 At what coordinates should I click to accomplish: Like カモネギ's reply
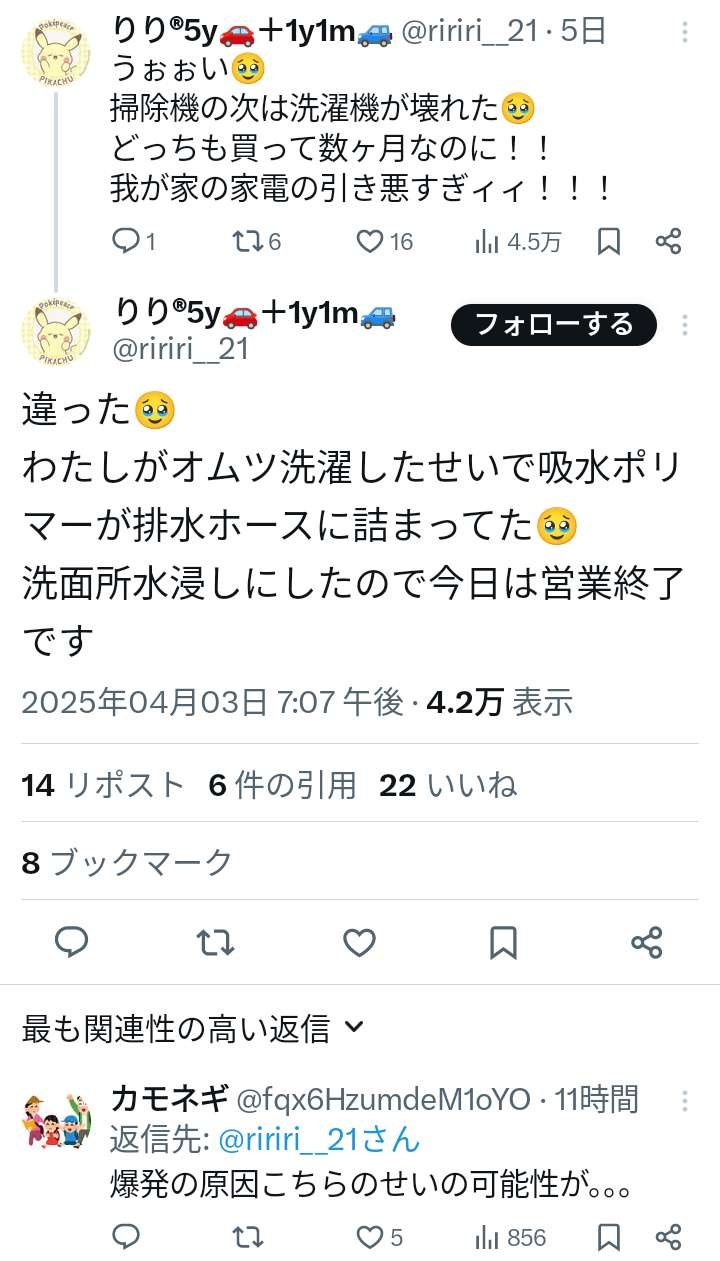[371, 1237]
